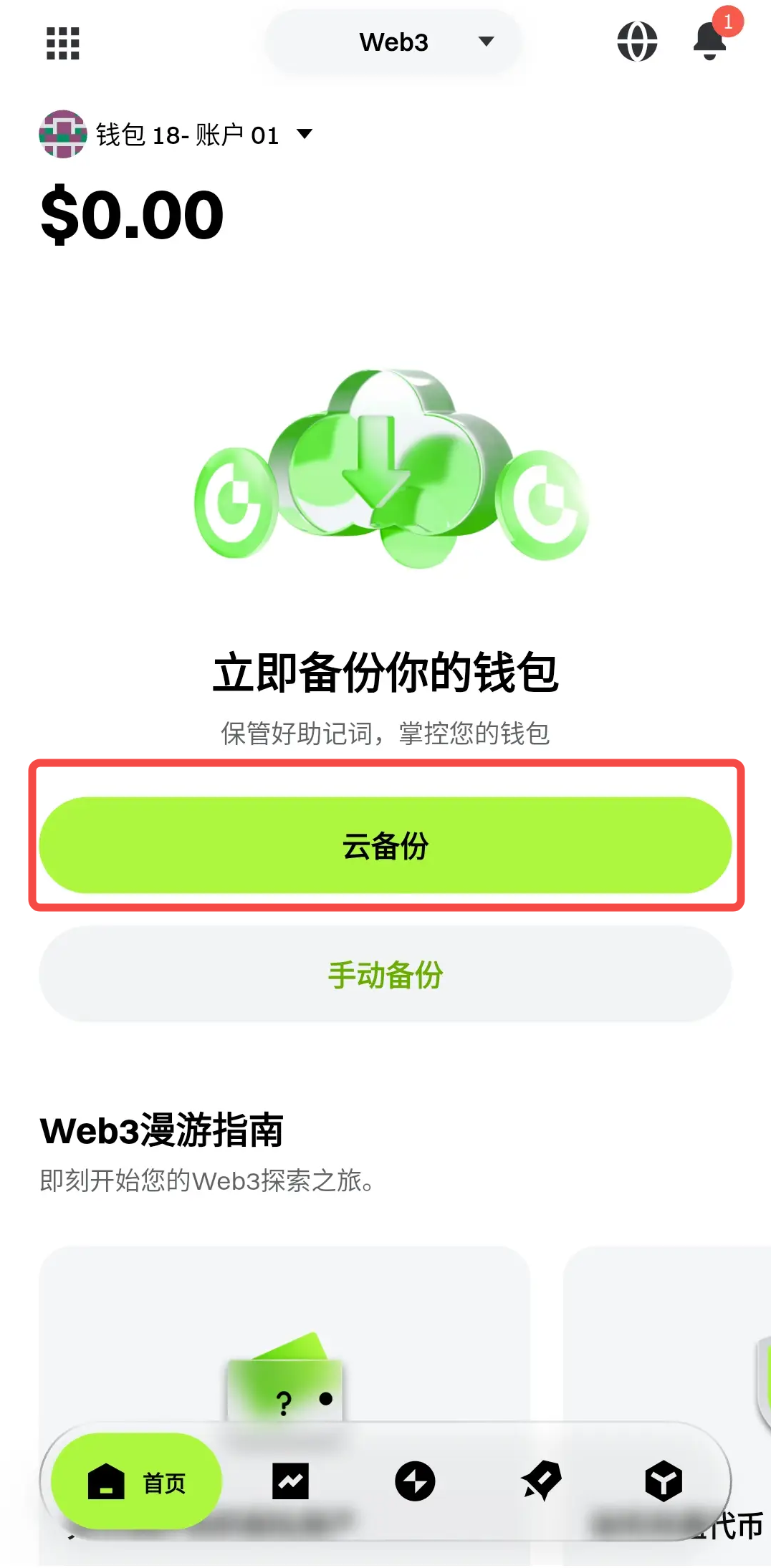Open the notifications bell

(710, 41)
